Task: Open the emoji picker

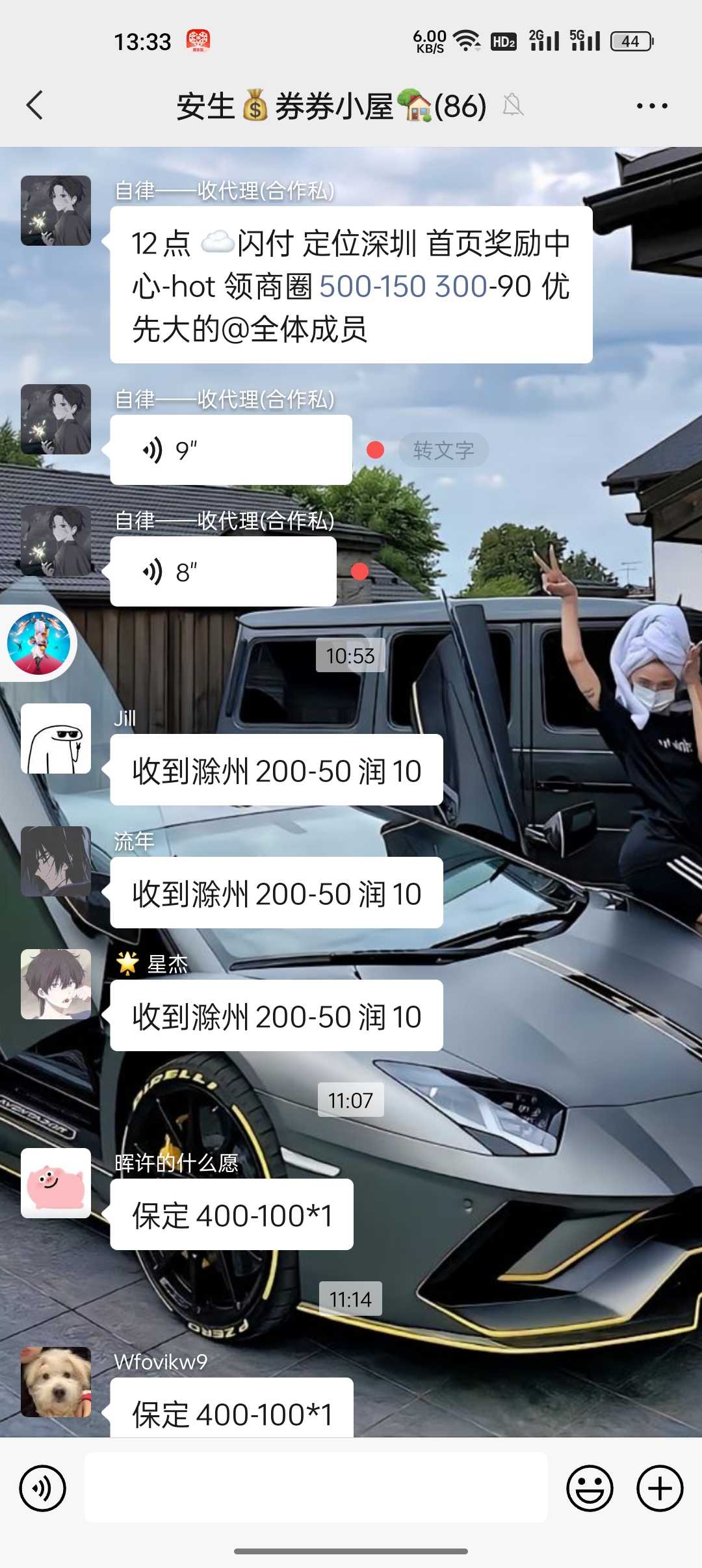Action: (590, 1488)
